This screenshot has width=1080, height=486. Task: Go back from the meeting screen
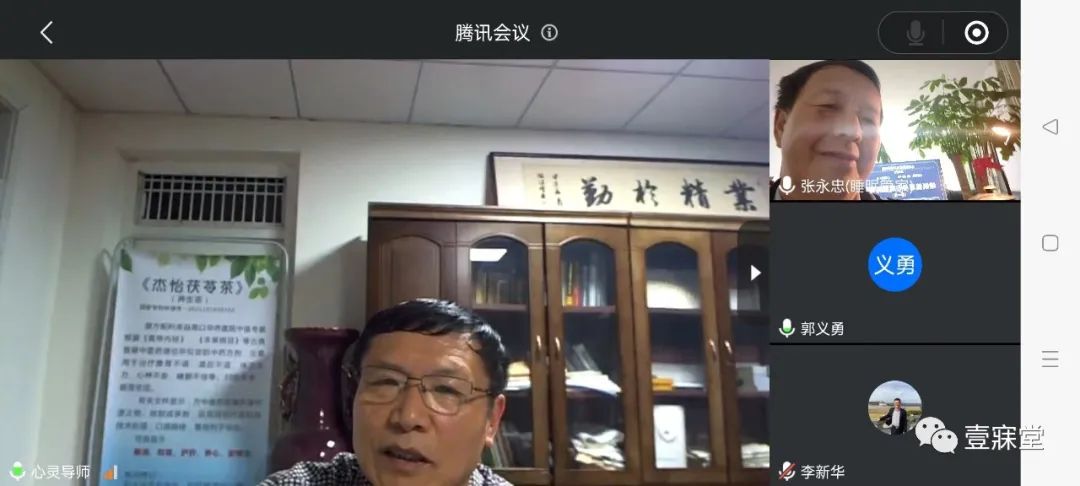pos(46,32)
